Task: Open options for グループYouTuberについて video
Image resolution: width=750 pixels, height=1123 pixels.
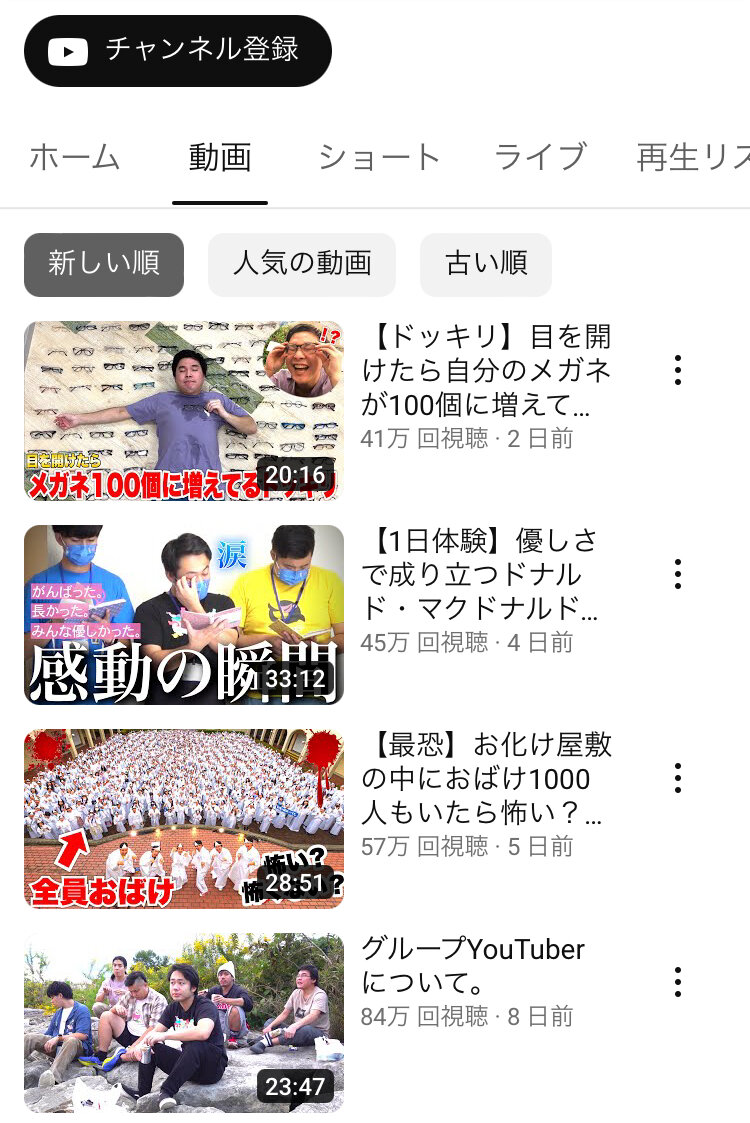Action: point(678,982)
